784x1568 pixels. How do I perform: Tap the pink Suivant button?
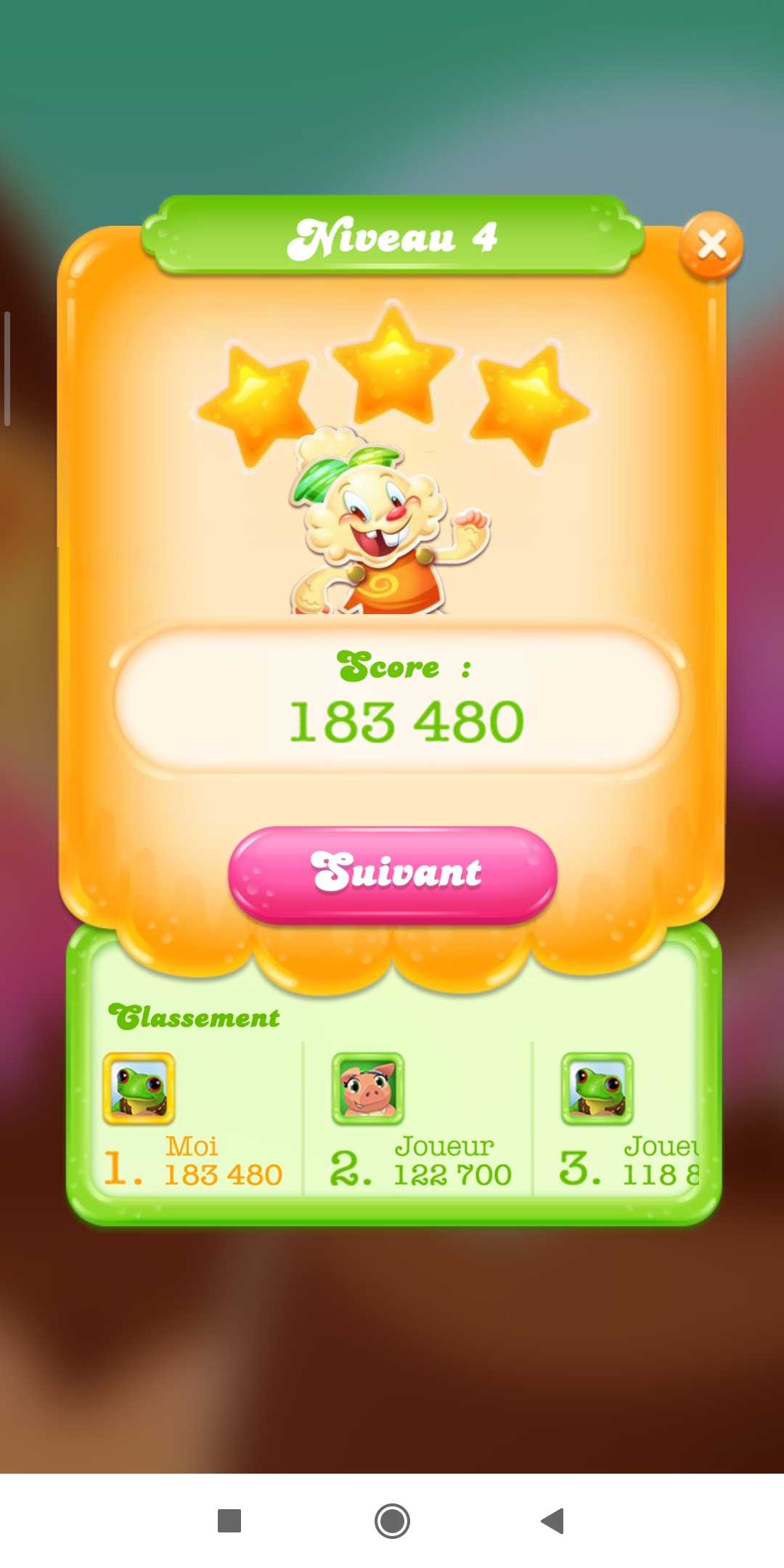(x=393, y=873)
